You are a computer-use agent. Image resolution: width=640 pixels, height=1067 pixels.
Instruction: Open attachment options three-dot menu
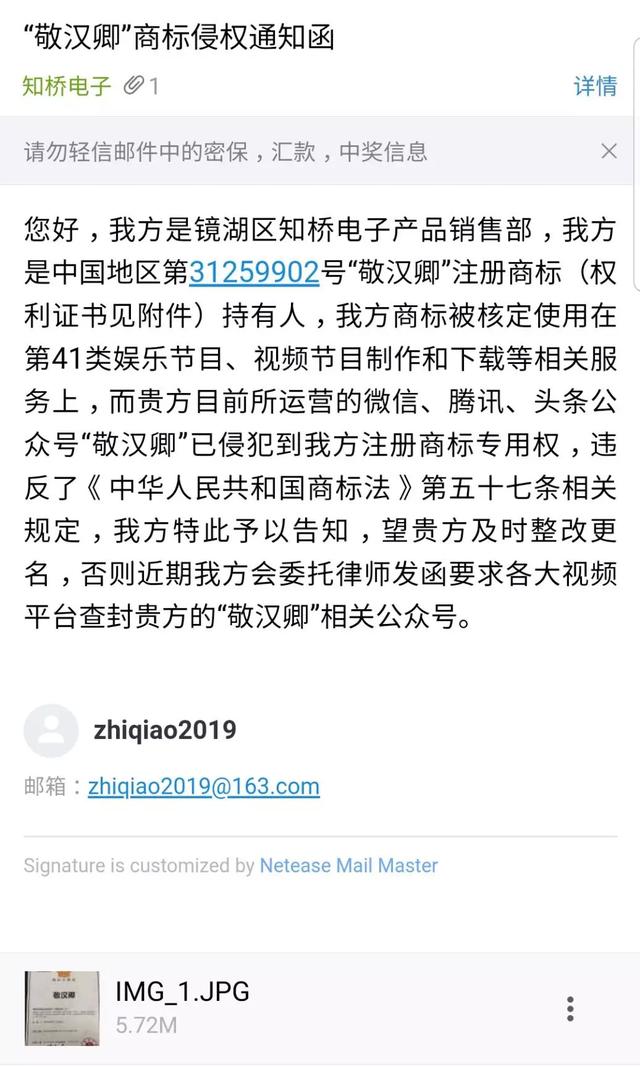pyautogui.click(x=570, y=1008)
